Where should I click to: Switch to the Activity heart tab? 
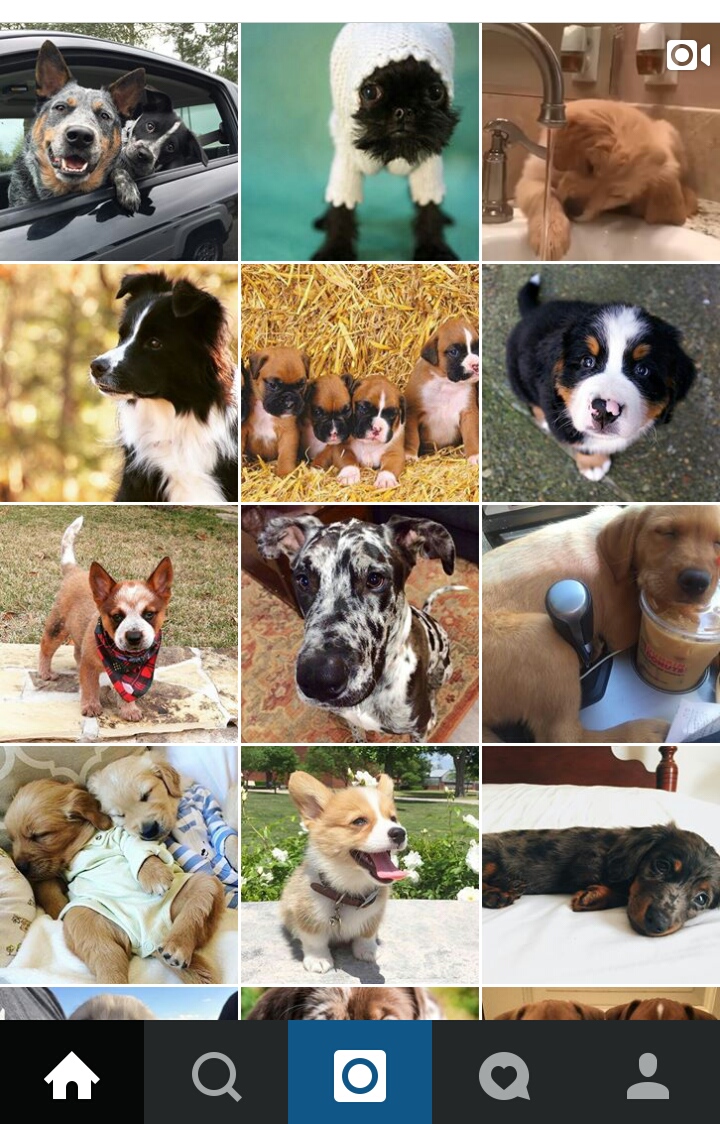504,1076
